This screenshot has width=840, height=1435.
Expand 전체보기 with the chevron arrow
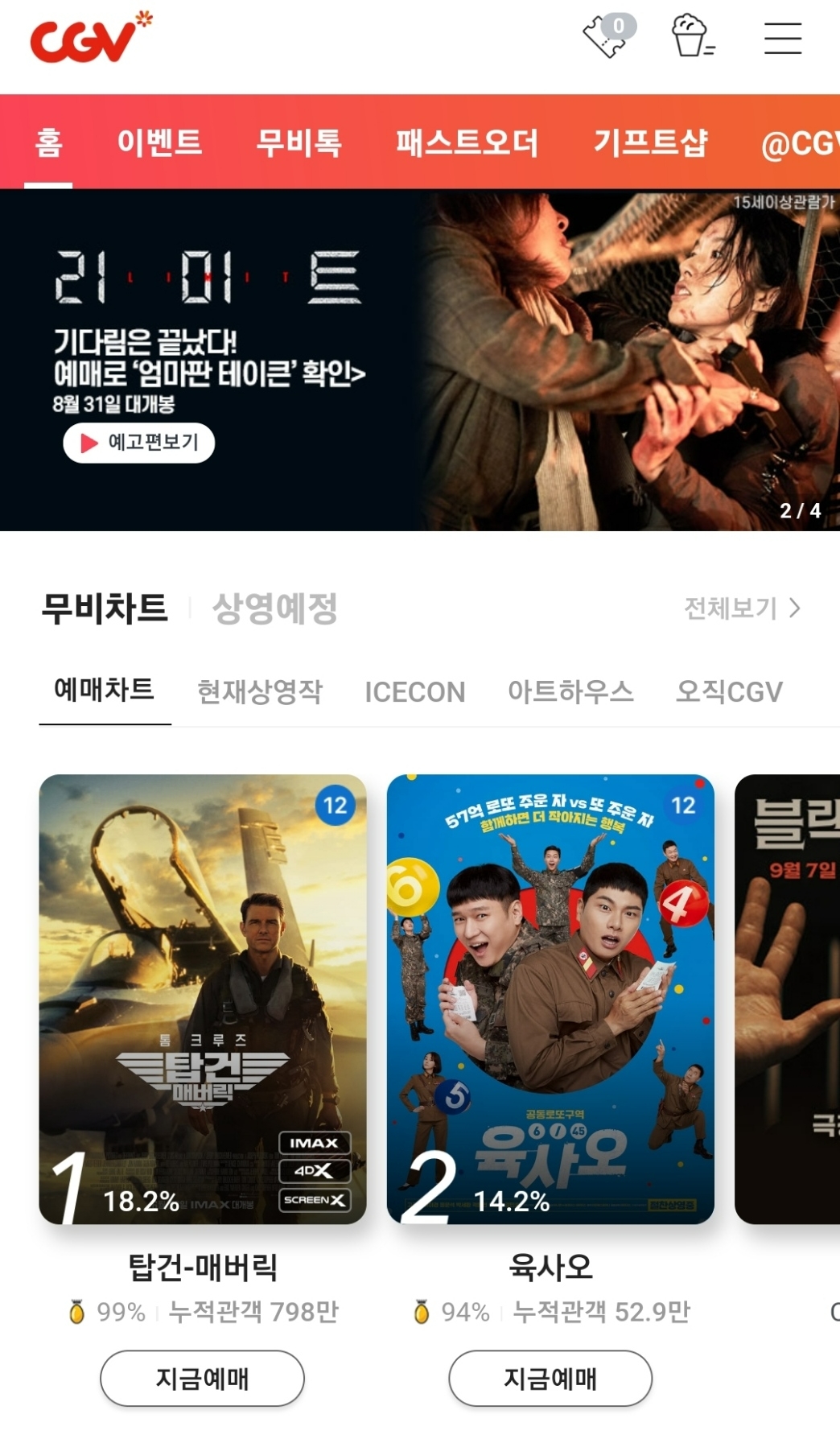pos(740,609)
